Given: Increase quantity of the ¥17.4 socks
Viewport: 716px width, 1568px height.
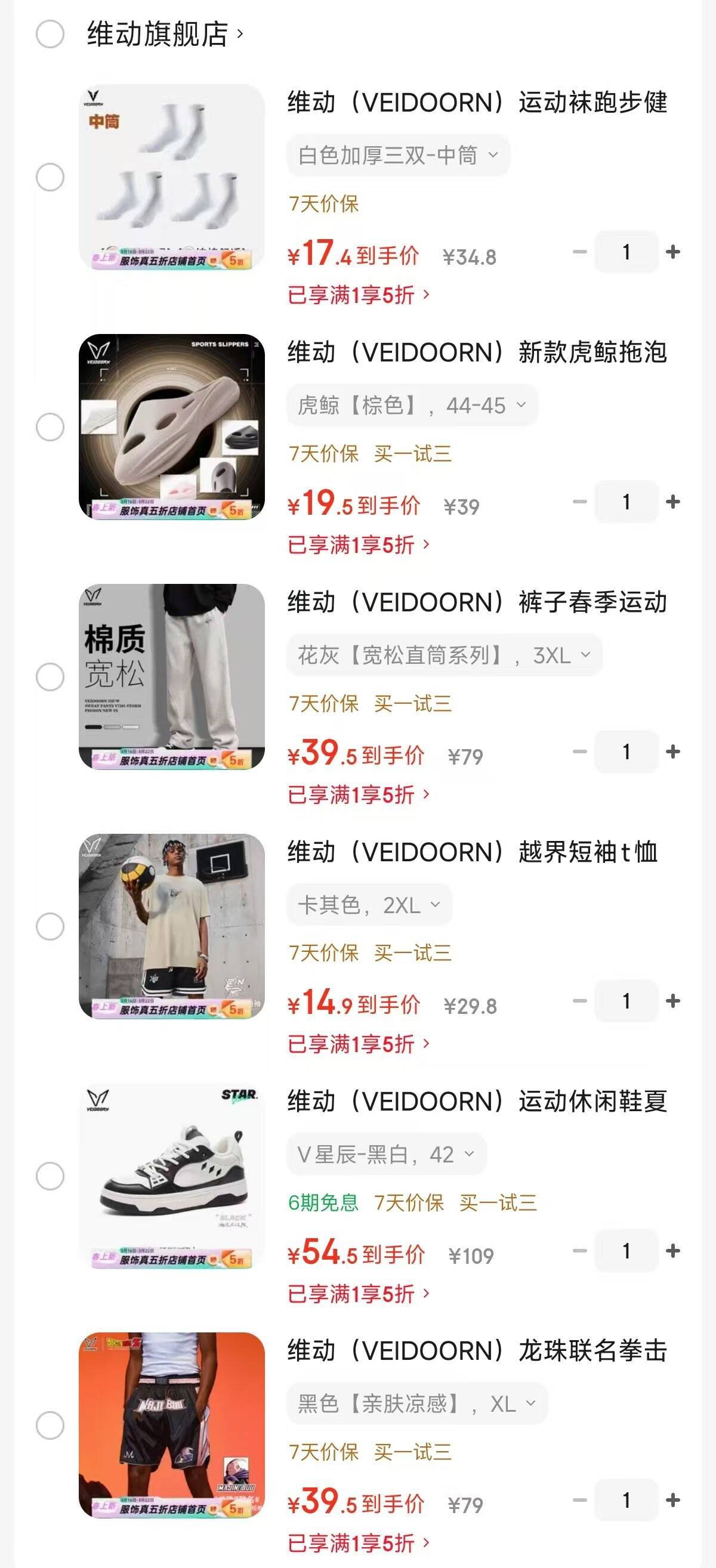Looking at the screenshot, I should (673, 252).
